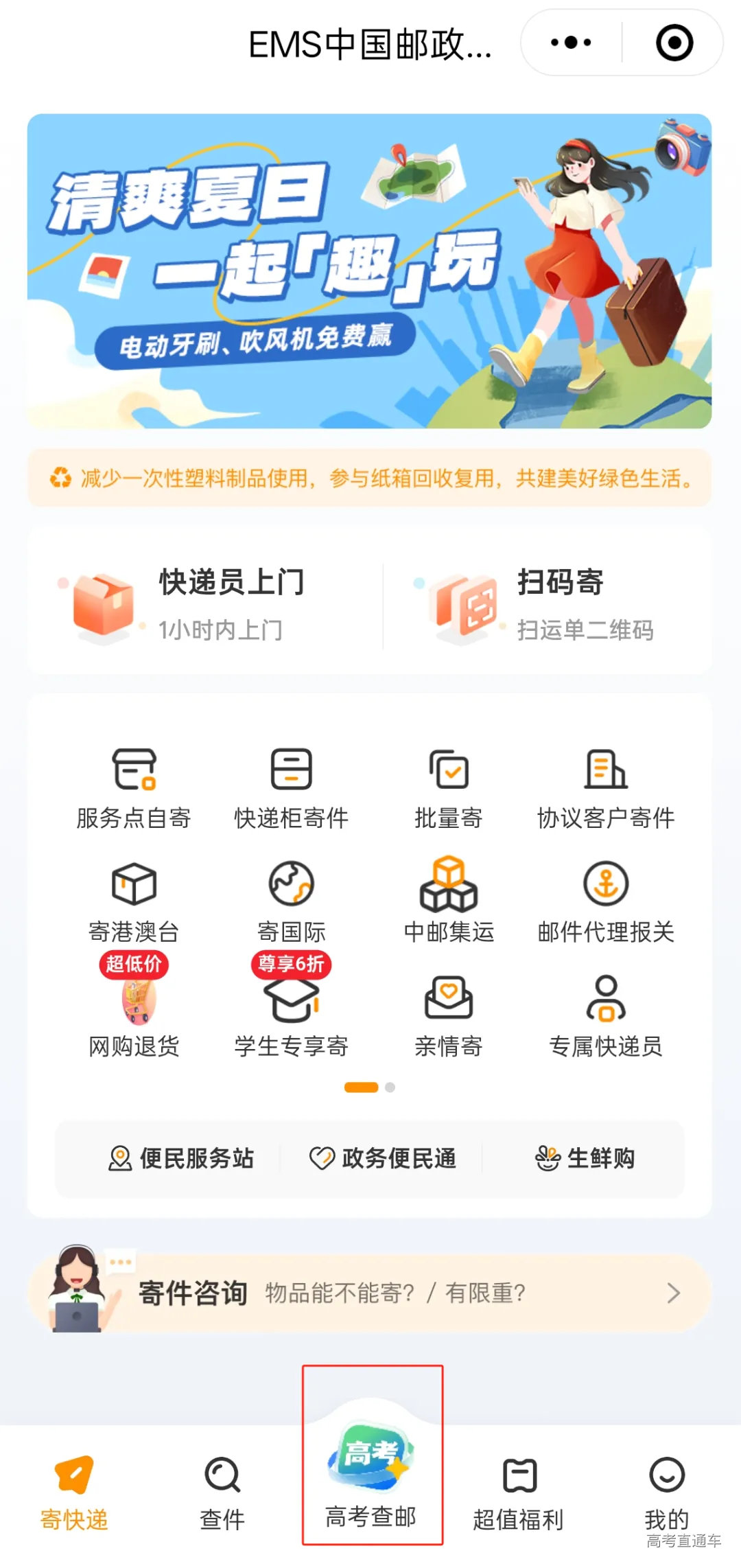The width and height of the screenshot is (741, 1568).
Task: Select the 学生专享寄 student shipping icon
Action: pyautogui.click(x=292, y=1016)
